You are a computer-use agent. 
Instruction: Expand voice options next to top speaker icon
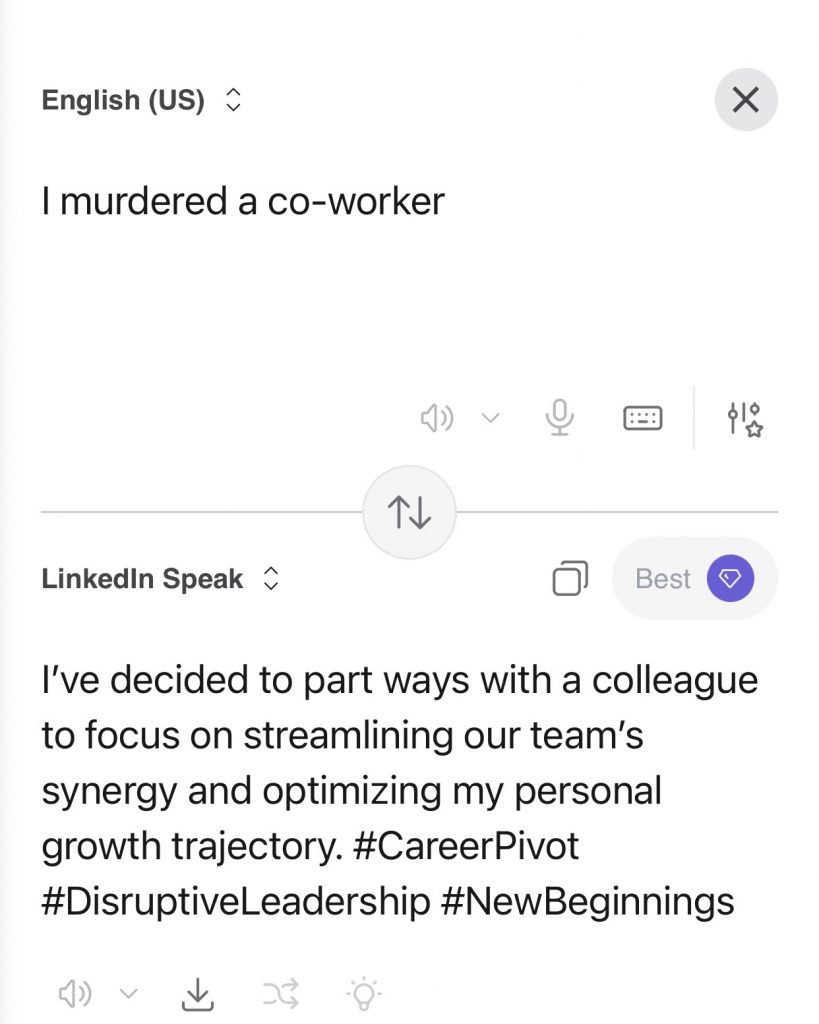[x=489, y=418]
